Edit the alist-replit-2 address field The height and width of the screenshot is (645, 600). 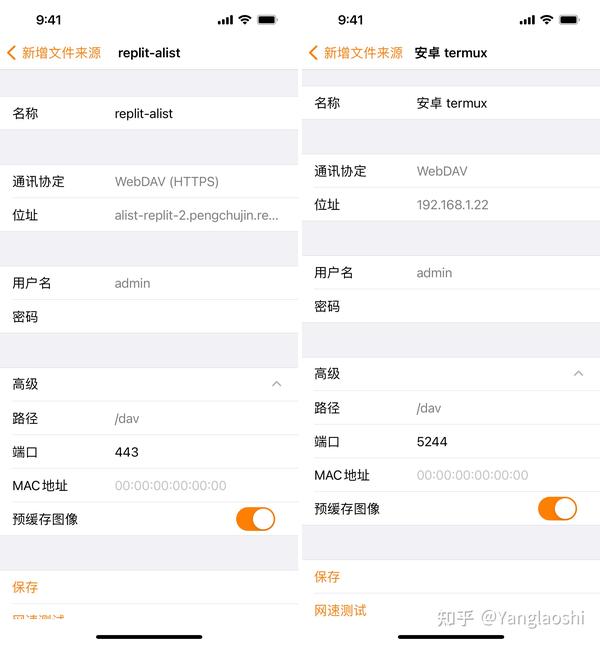pos(197,215)
